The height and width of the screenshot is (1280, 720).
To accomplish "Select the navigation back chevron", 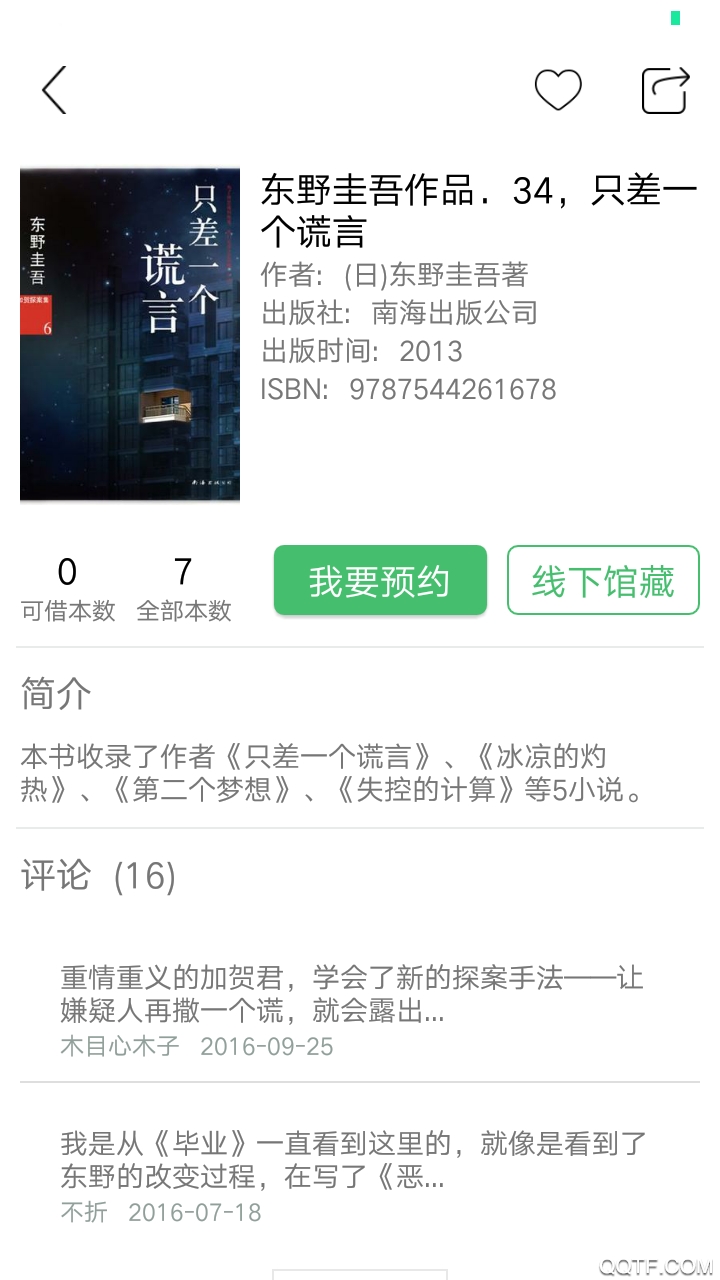I will click(x=52, y=90).
